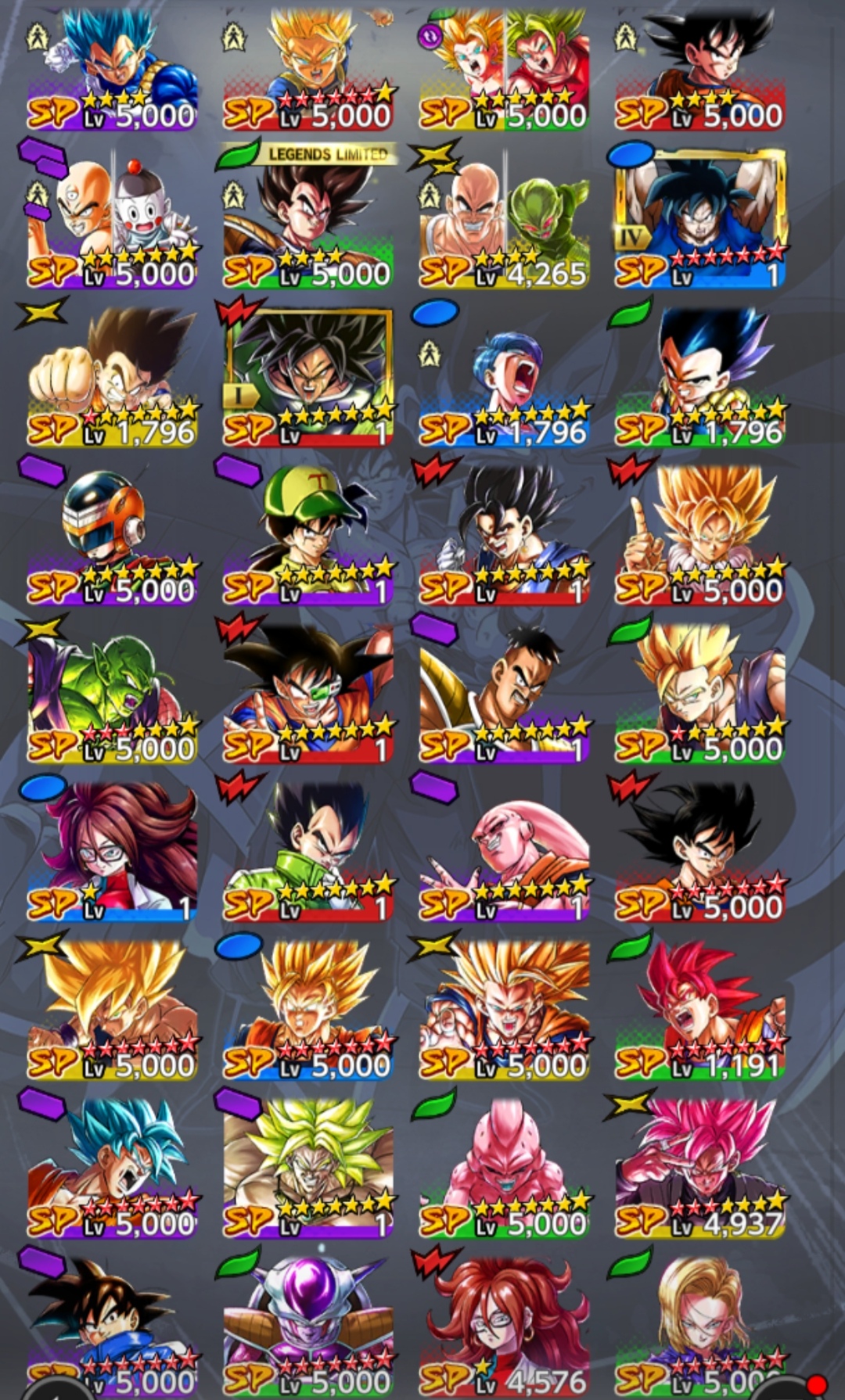Open the blonde Android 18 card
Screen dimensions: 845x1400
pos(699,1323)
